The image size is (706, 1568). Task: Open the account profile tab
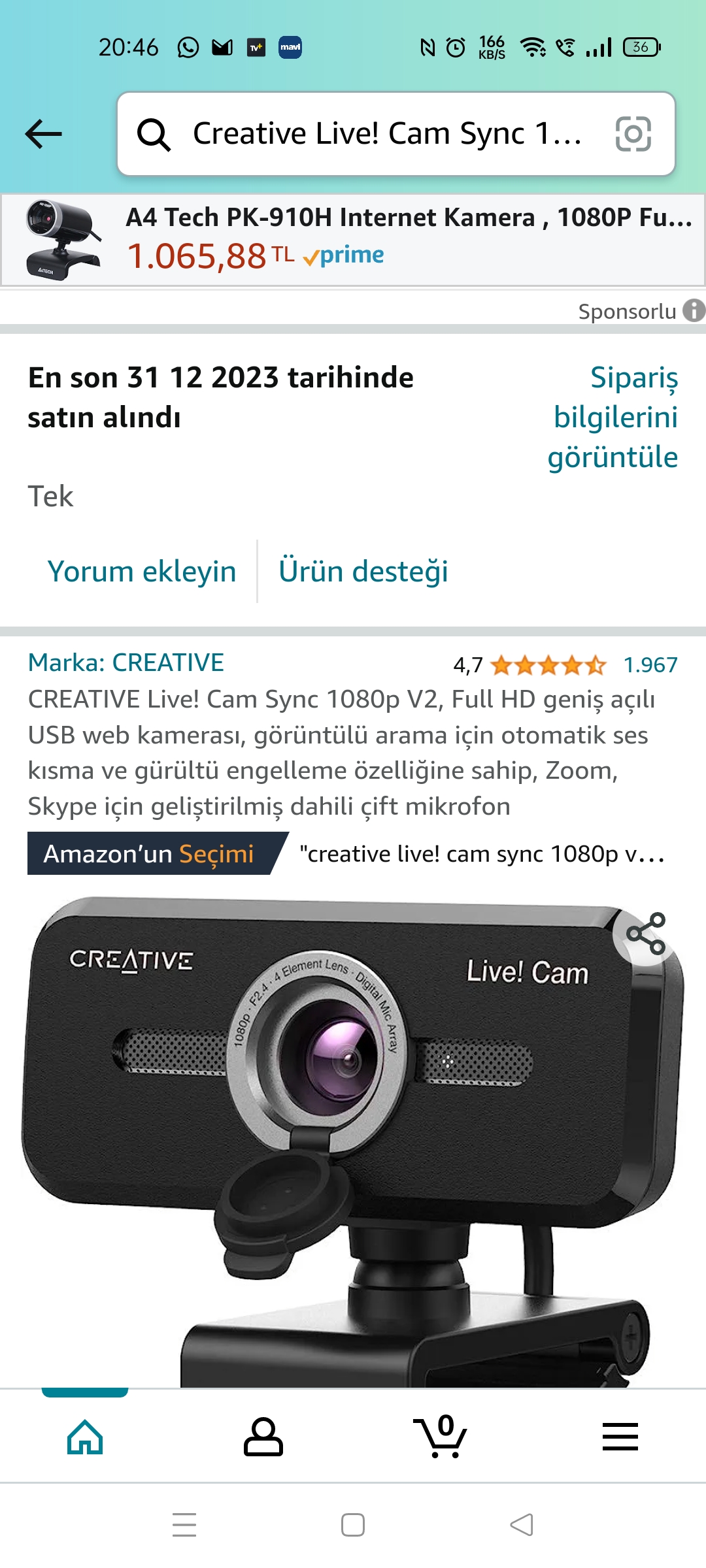[263, 1437]
